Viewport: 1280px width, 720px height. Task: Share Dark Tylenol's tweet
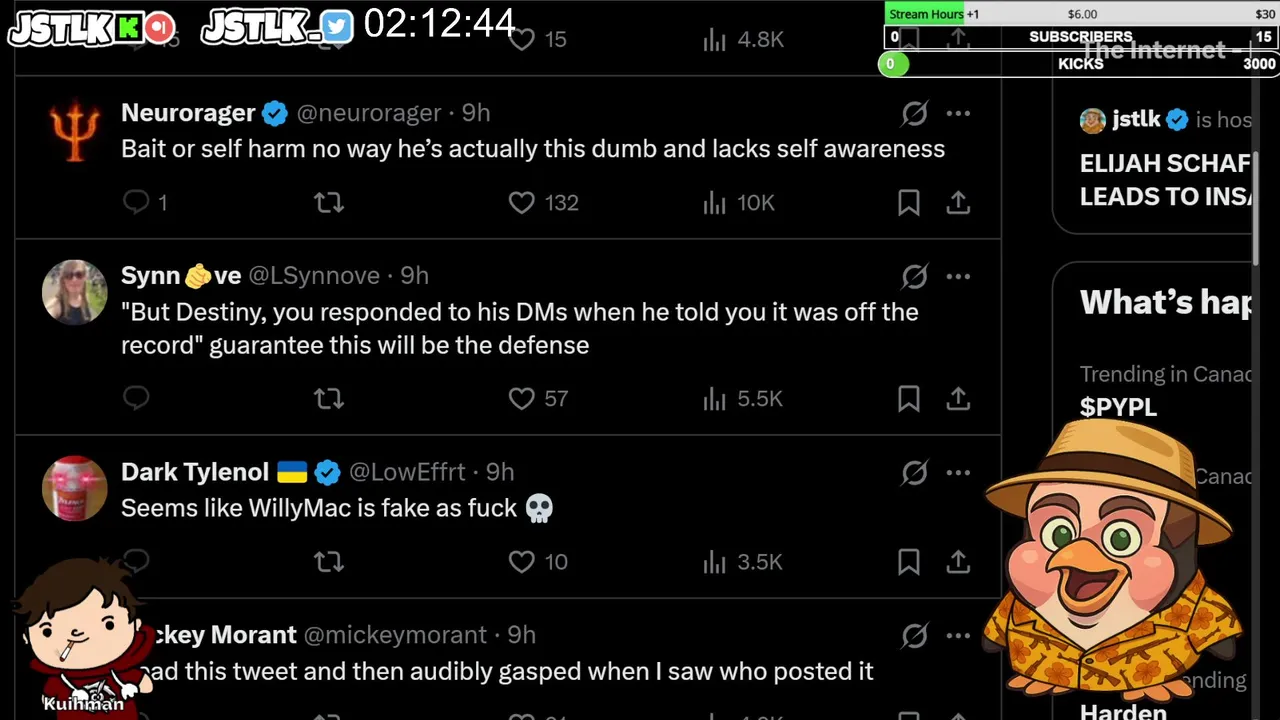pos(958,562)
